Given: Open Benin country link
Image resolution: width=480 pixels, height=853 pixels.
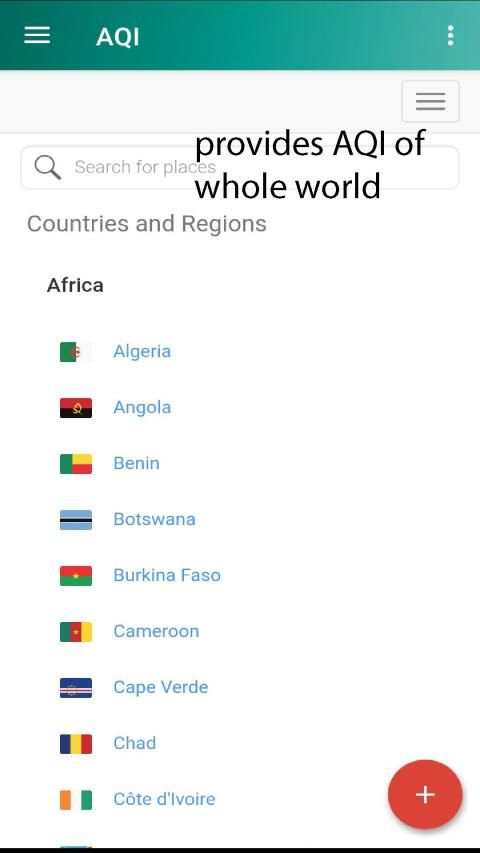Looking at the screenshot, I should (x=137, y=463).
